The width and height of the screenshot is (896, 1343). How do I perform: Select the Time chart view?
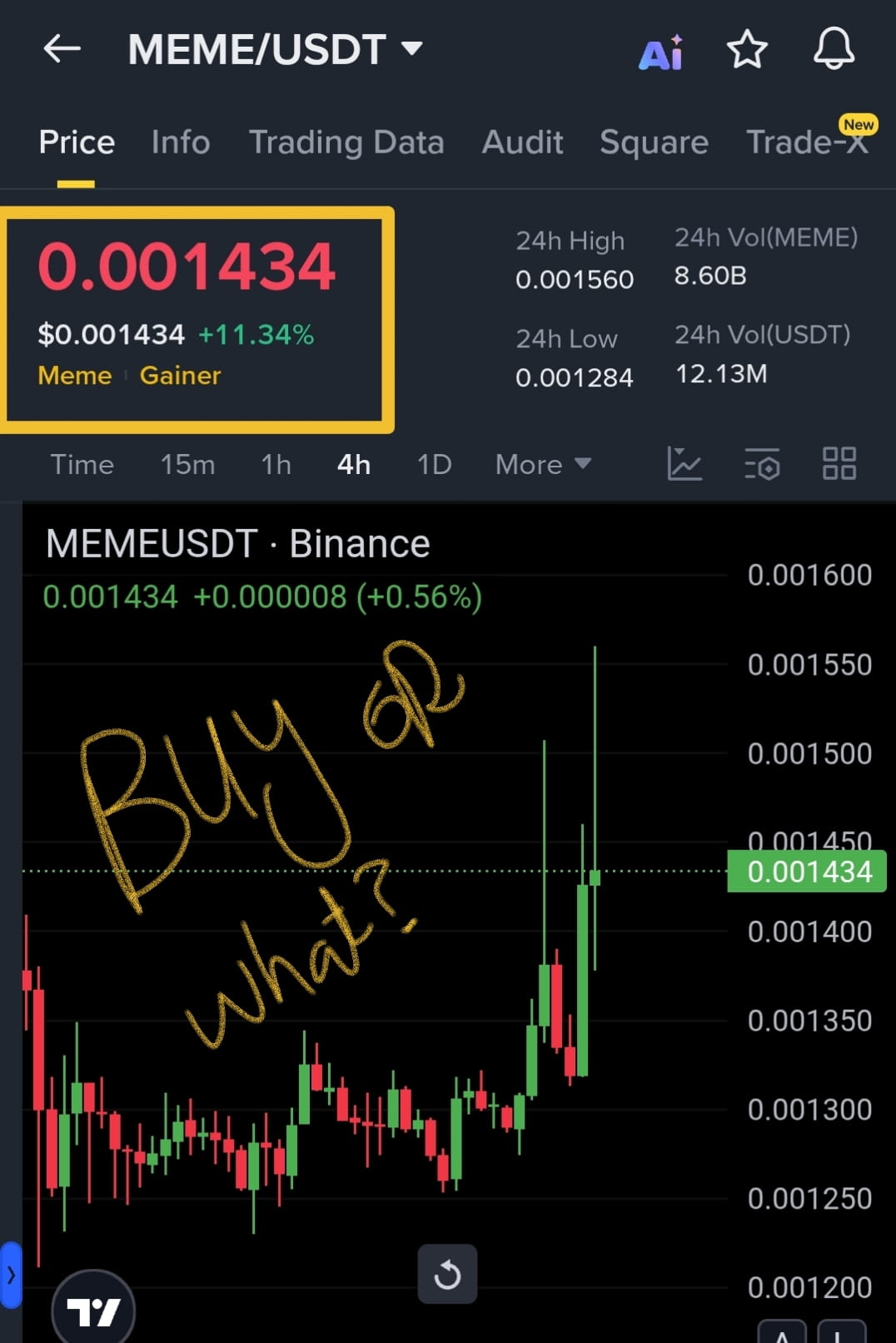tap(82, 464)
